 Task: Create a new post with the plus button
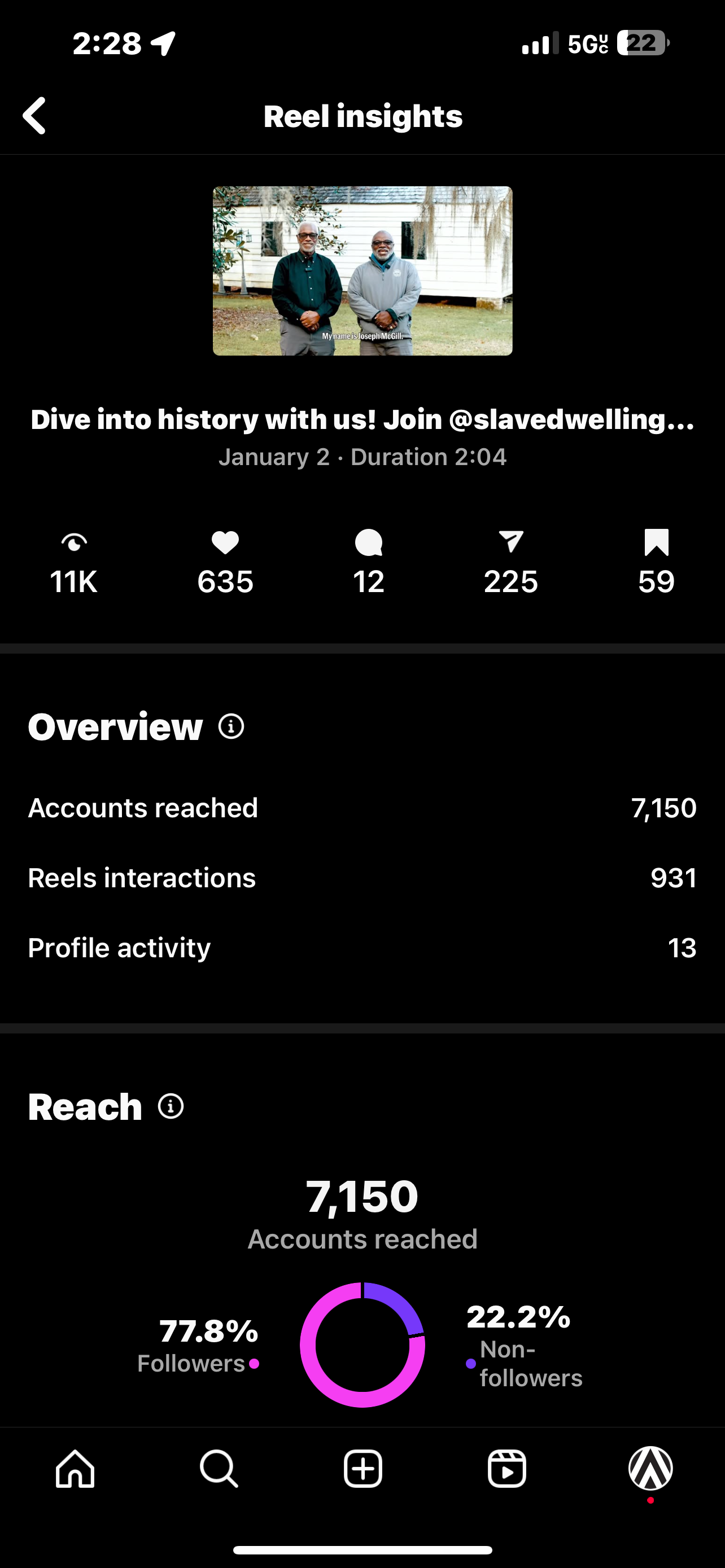coord(363,1469)
